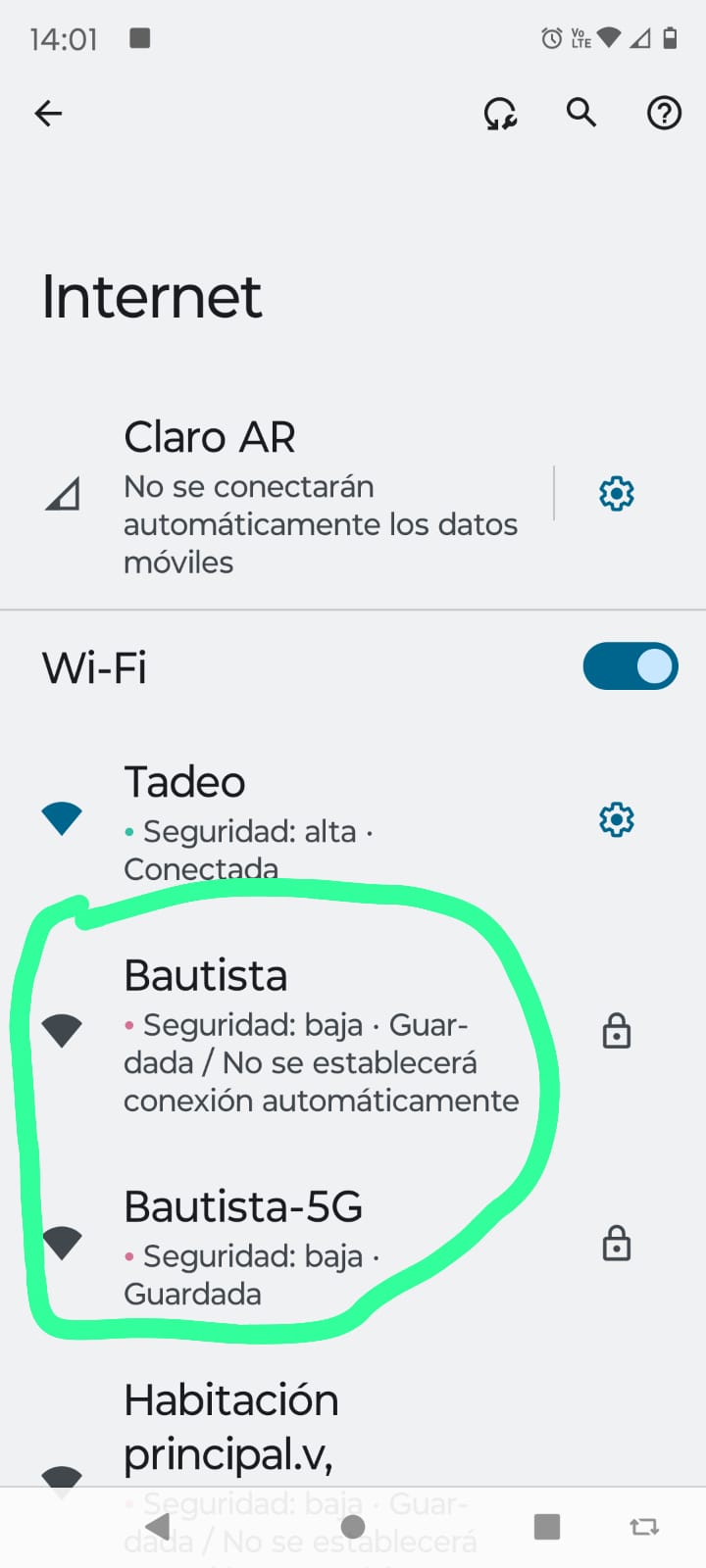Open Claro AR settings gear
Screen dimensions: 706x1568
(x=617, y=494)
